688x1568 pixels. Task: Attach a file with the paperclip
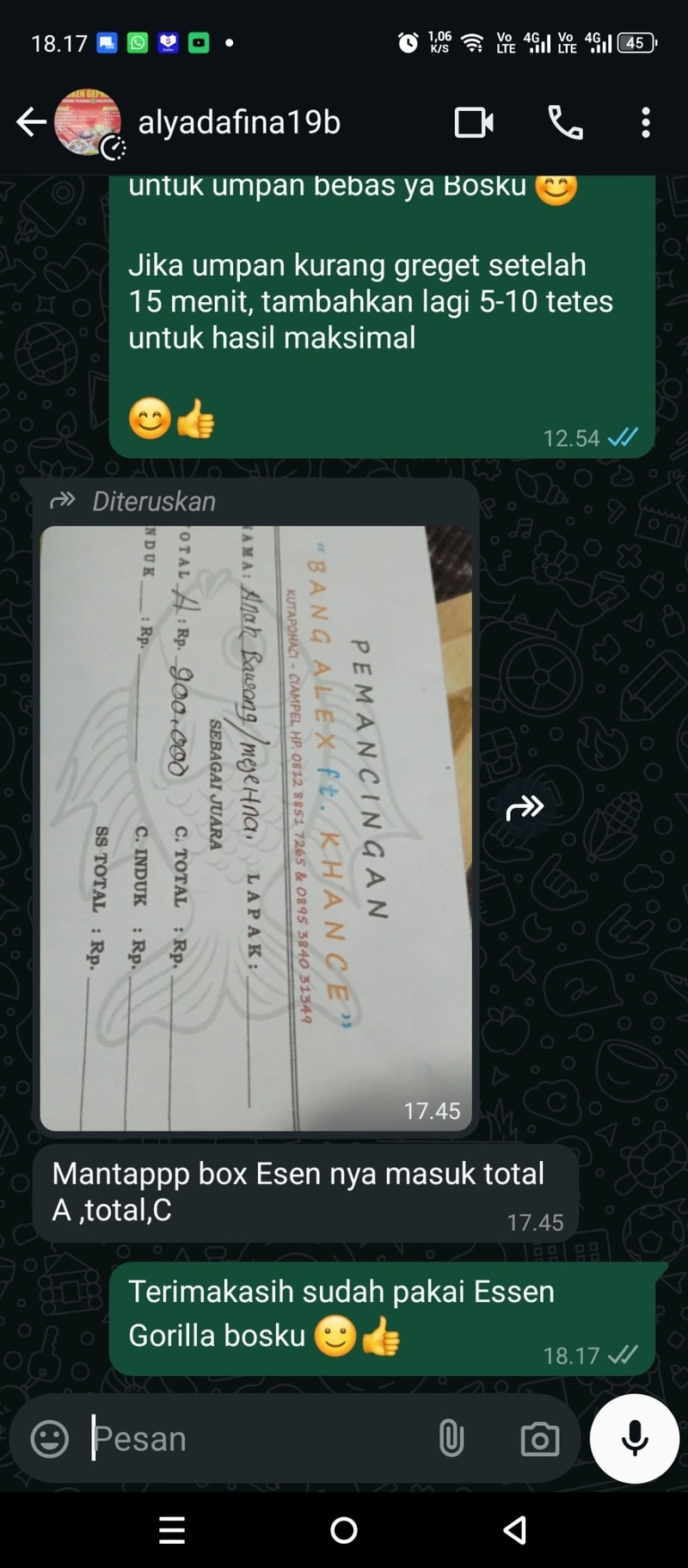[x=451, y=1439]
